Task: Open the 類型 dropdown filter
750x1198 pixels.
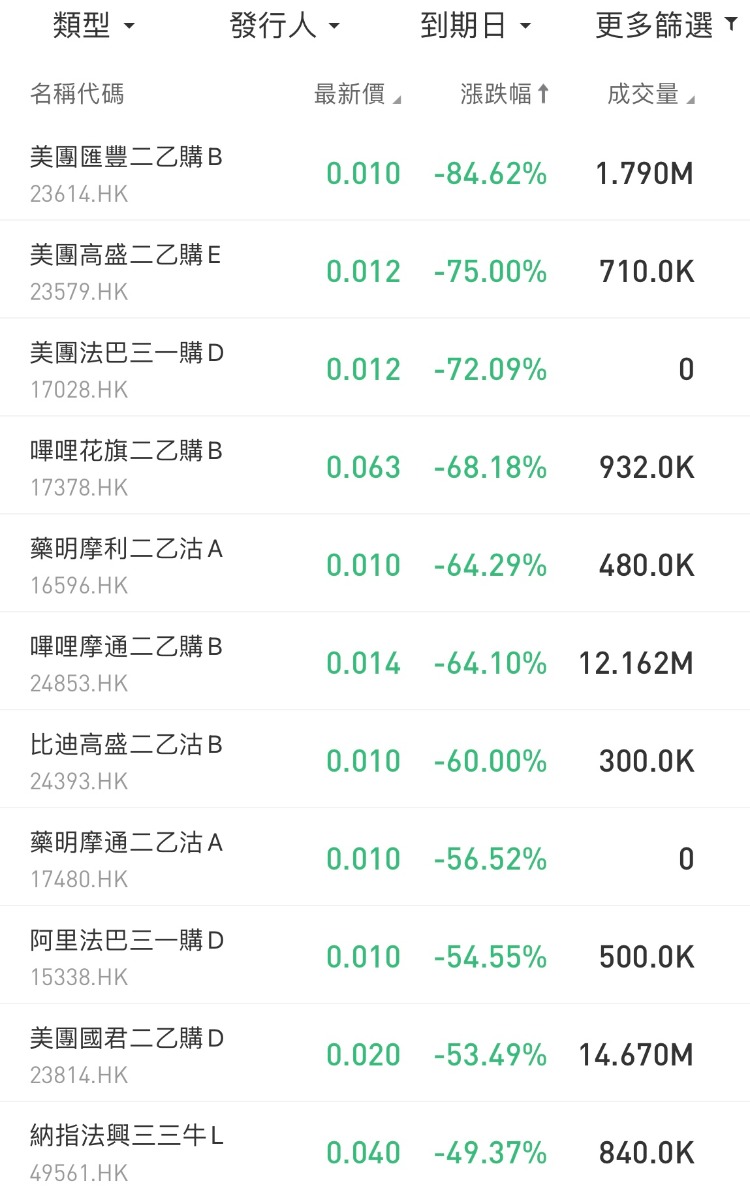Action: point(93,27)
